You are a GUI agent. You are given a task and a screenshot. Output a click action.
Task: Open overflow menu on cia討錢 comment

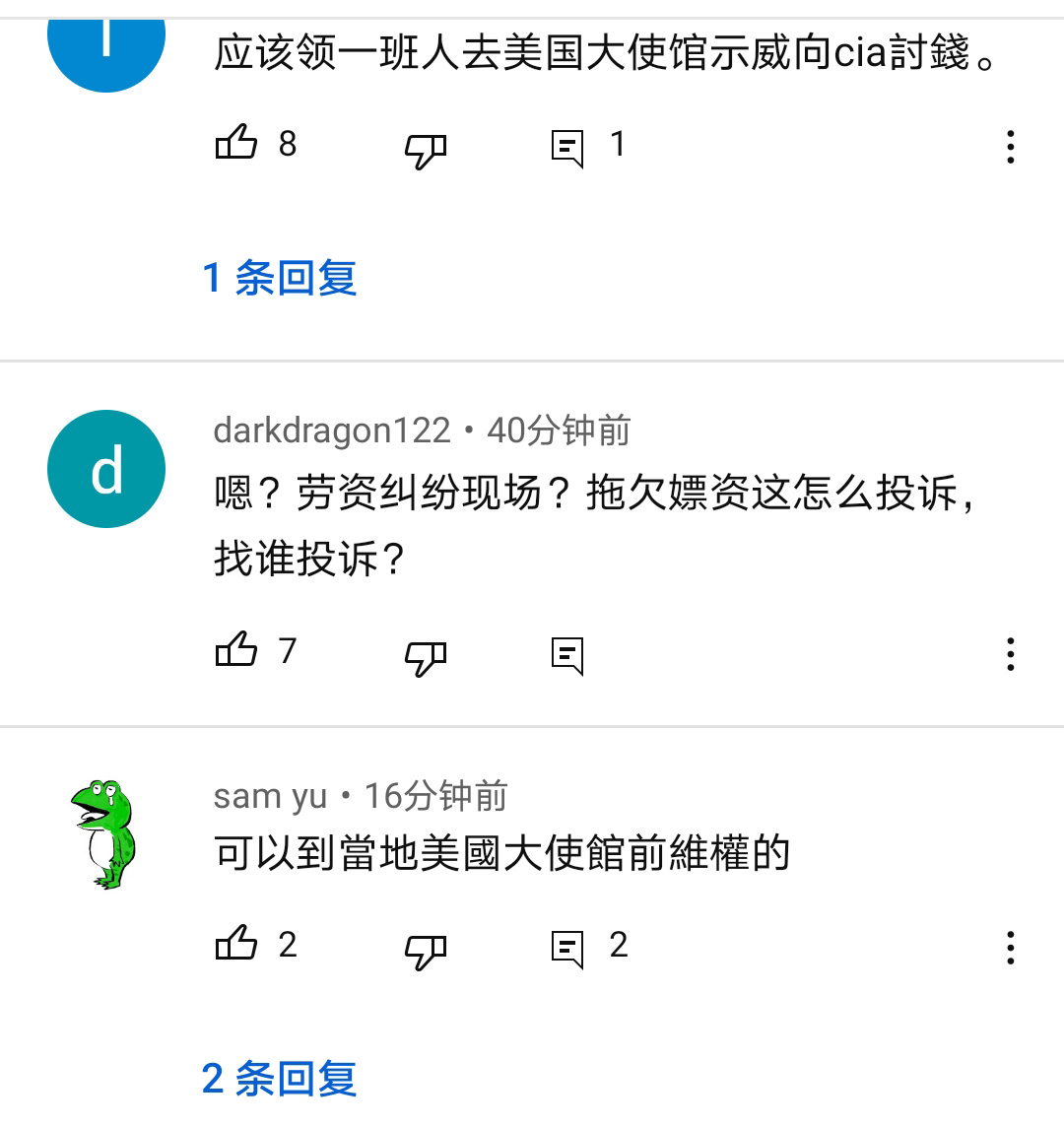(1010, 147)
